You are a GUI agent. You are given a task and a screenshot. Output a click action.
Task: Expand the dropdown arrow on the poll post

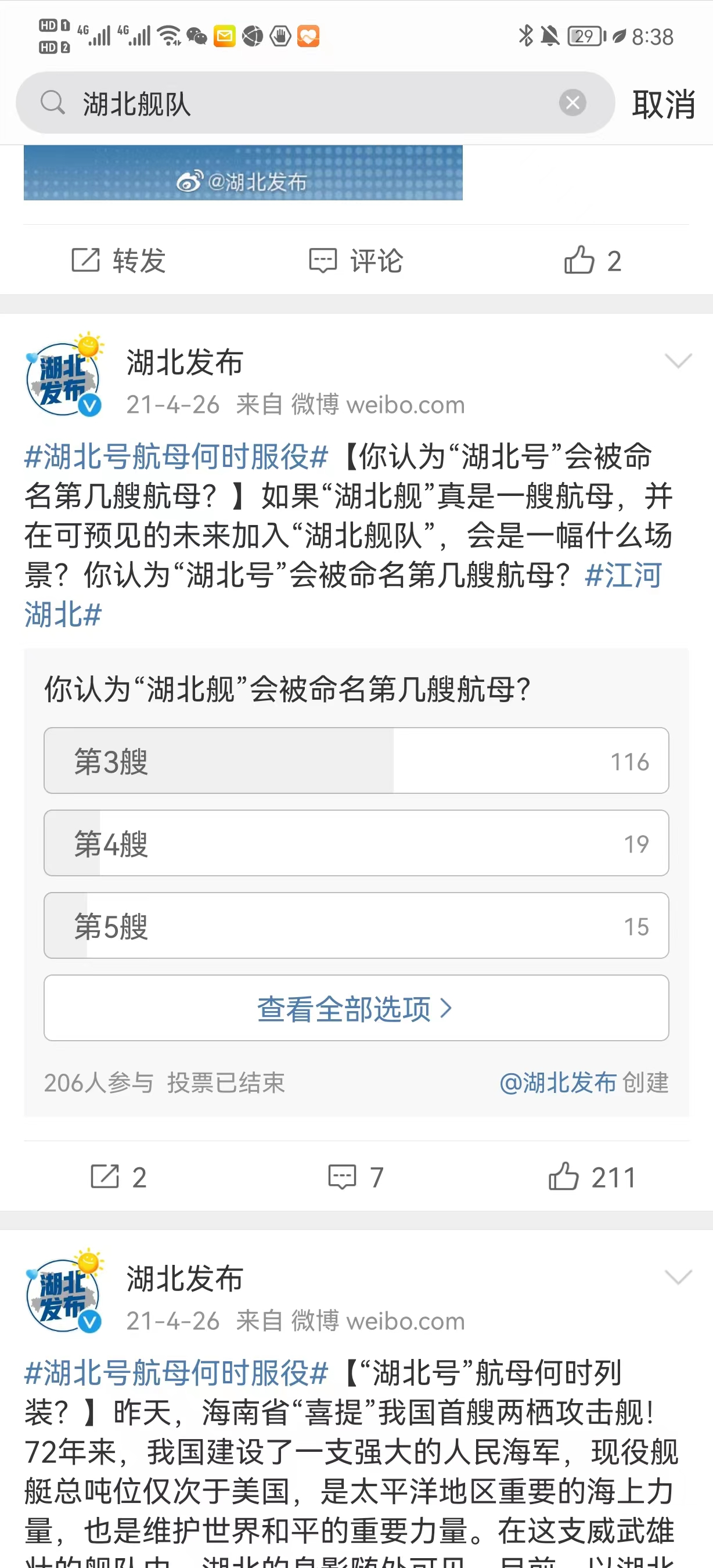678,362
